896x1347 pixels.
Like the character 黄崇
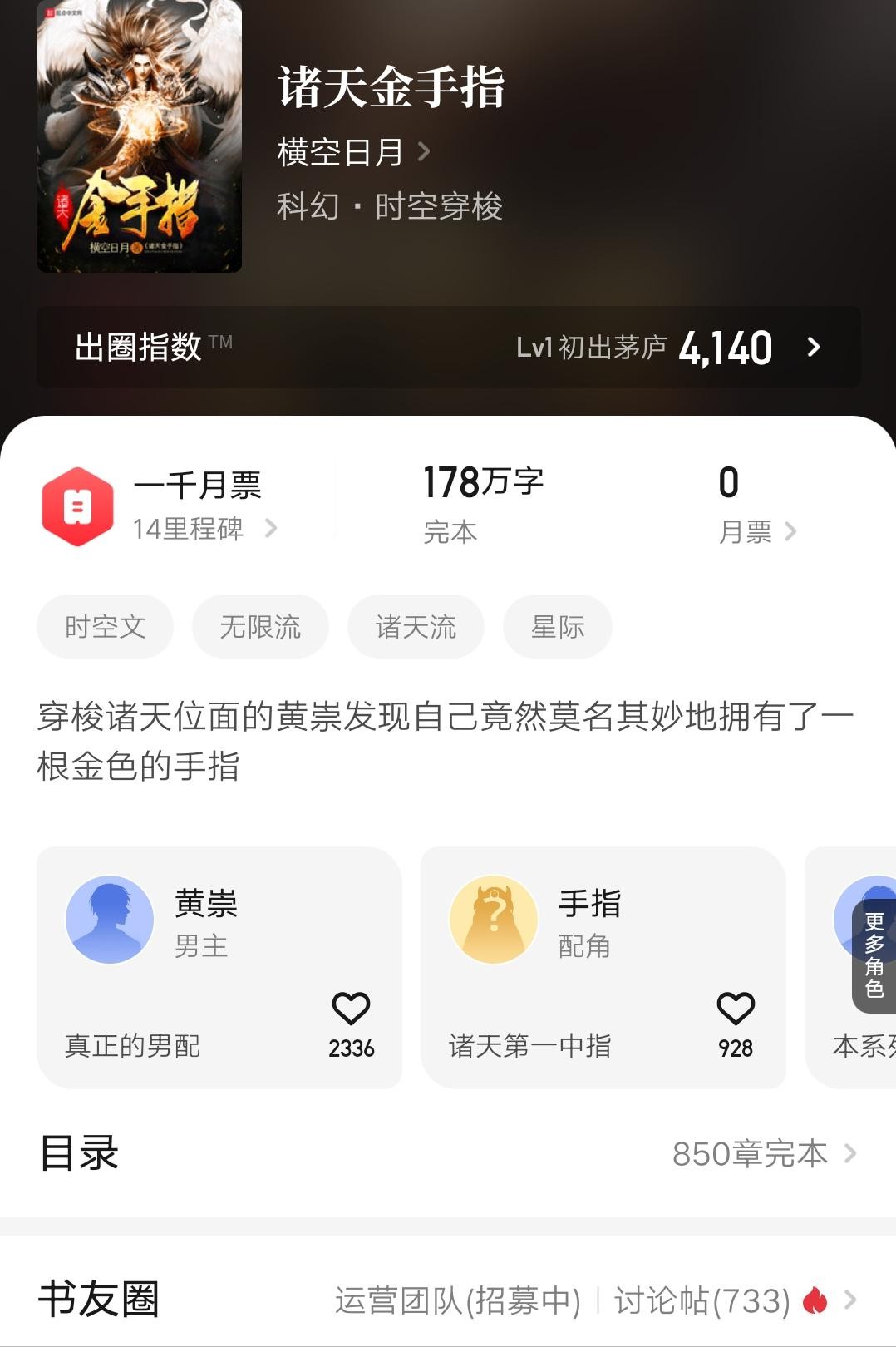[x=351, y=1009]
